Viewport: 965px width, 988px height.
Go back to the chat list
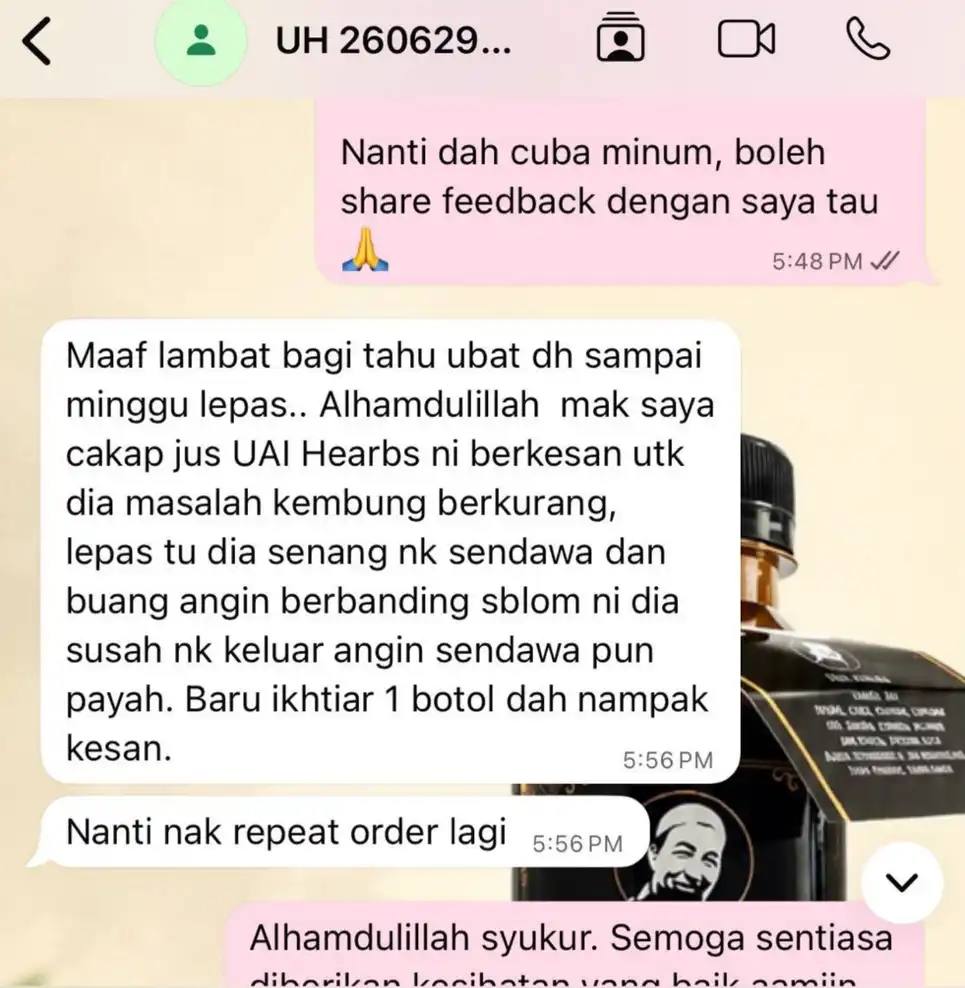(x=37, y=41)
